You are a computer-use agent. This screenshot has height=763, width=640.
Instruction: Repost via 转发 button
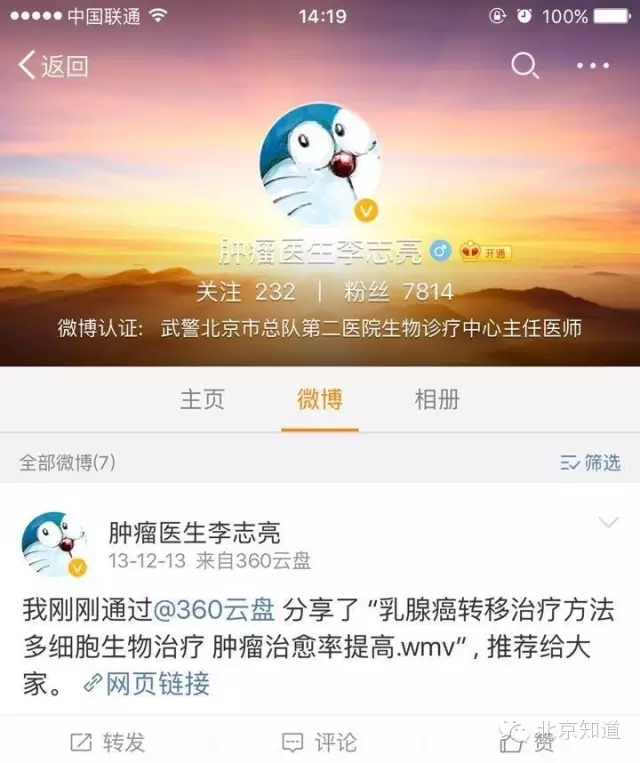click(x=107, y=742)
